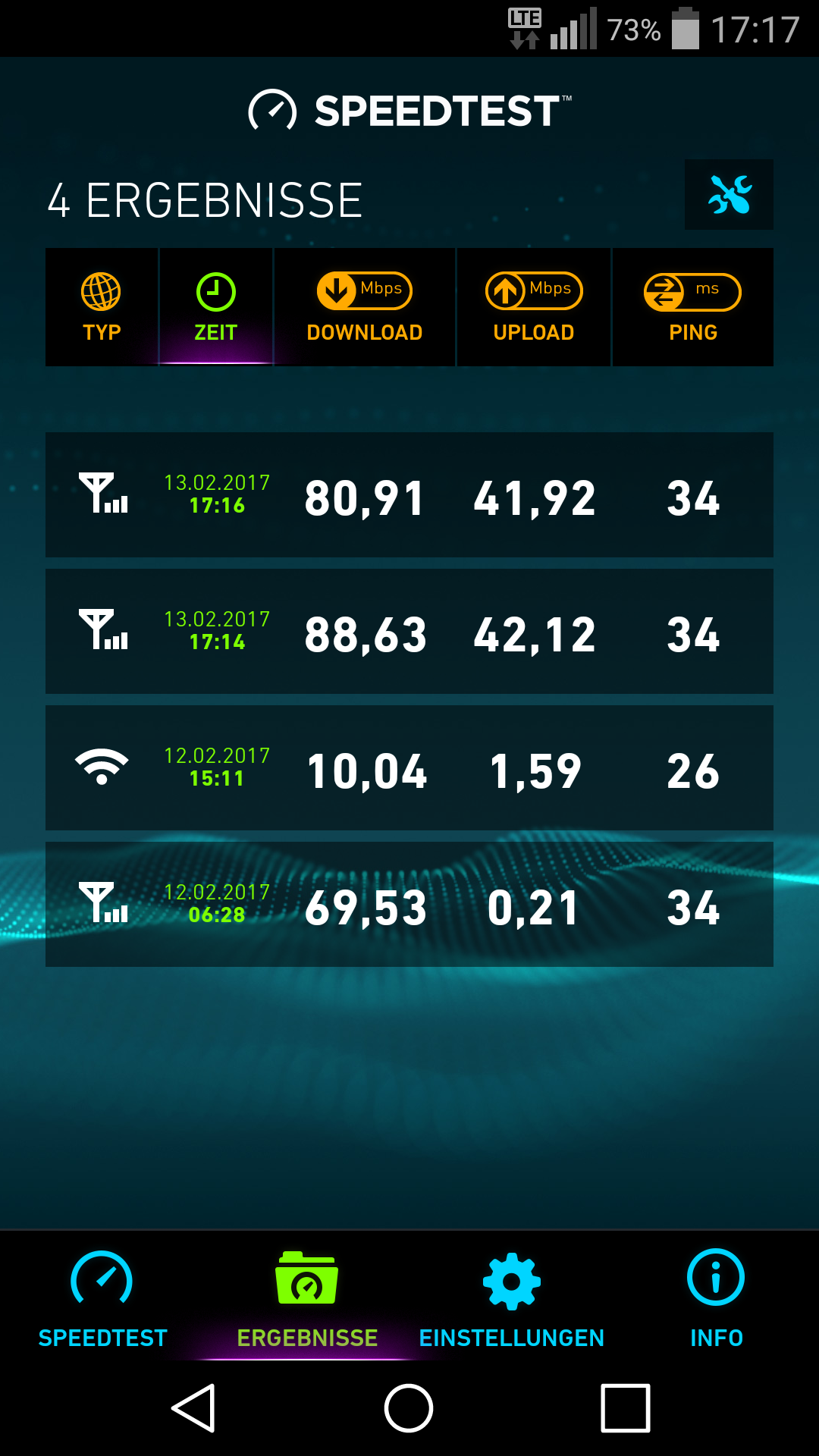Sort results by PING
Viewport: 819px width, 1456px height.
pos(692,307)
